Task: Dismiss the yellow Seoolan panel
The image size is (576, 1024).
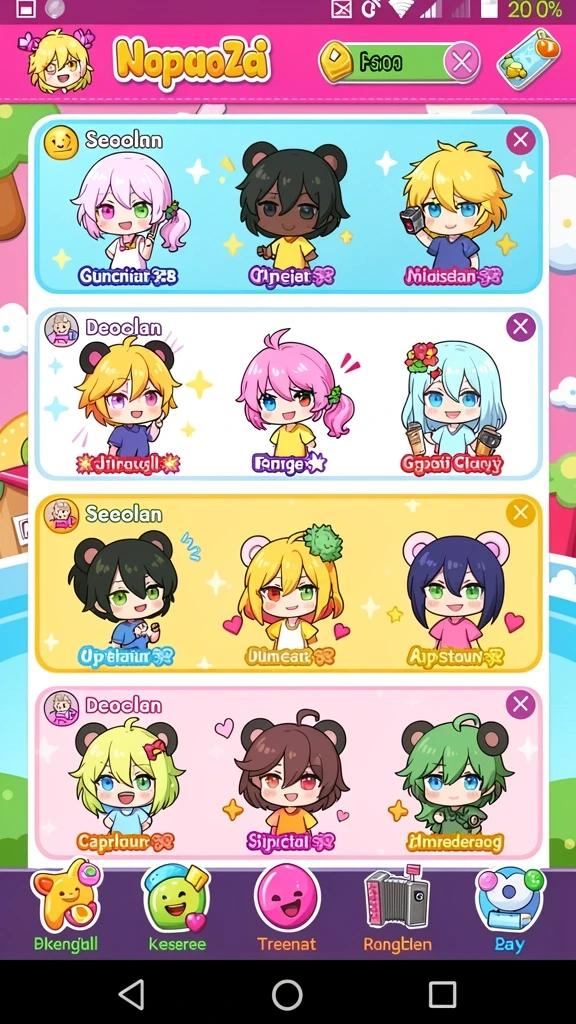Action: click(x=520, y=513)
